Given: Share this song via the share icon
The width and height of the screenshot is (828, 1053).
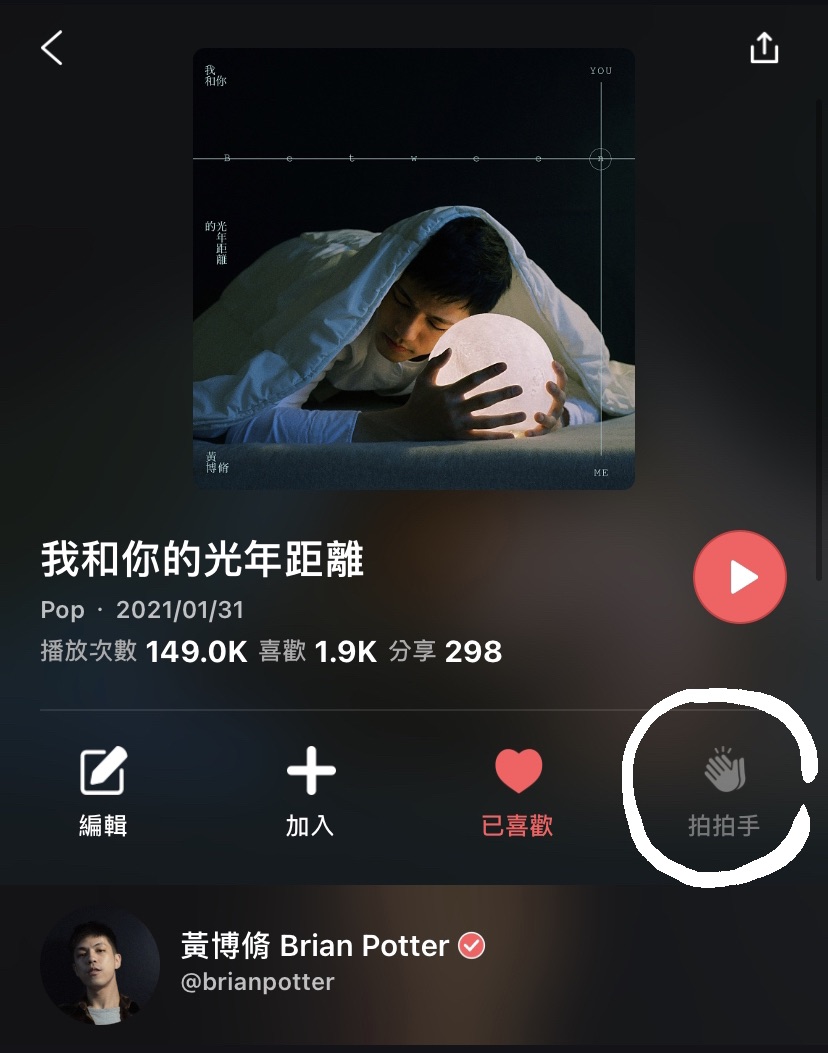Looking at the screenshot, I should point(764,48).
